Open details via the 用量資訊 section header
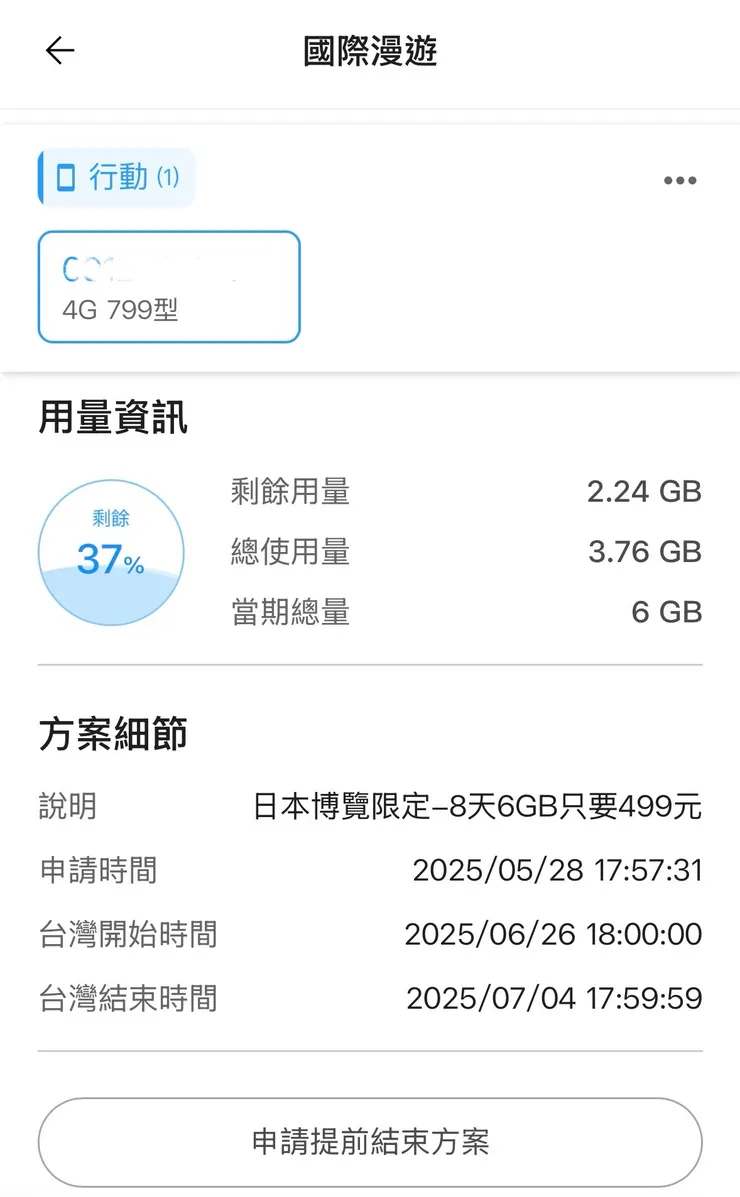 point(113,418)
